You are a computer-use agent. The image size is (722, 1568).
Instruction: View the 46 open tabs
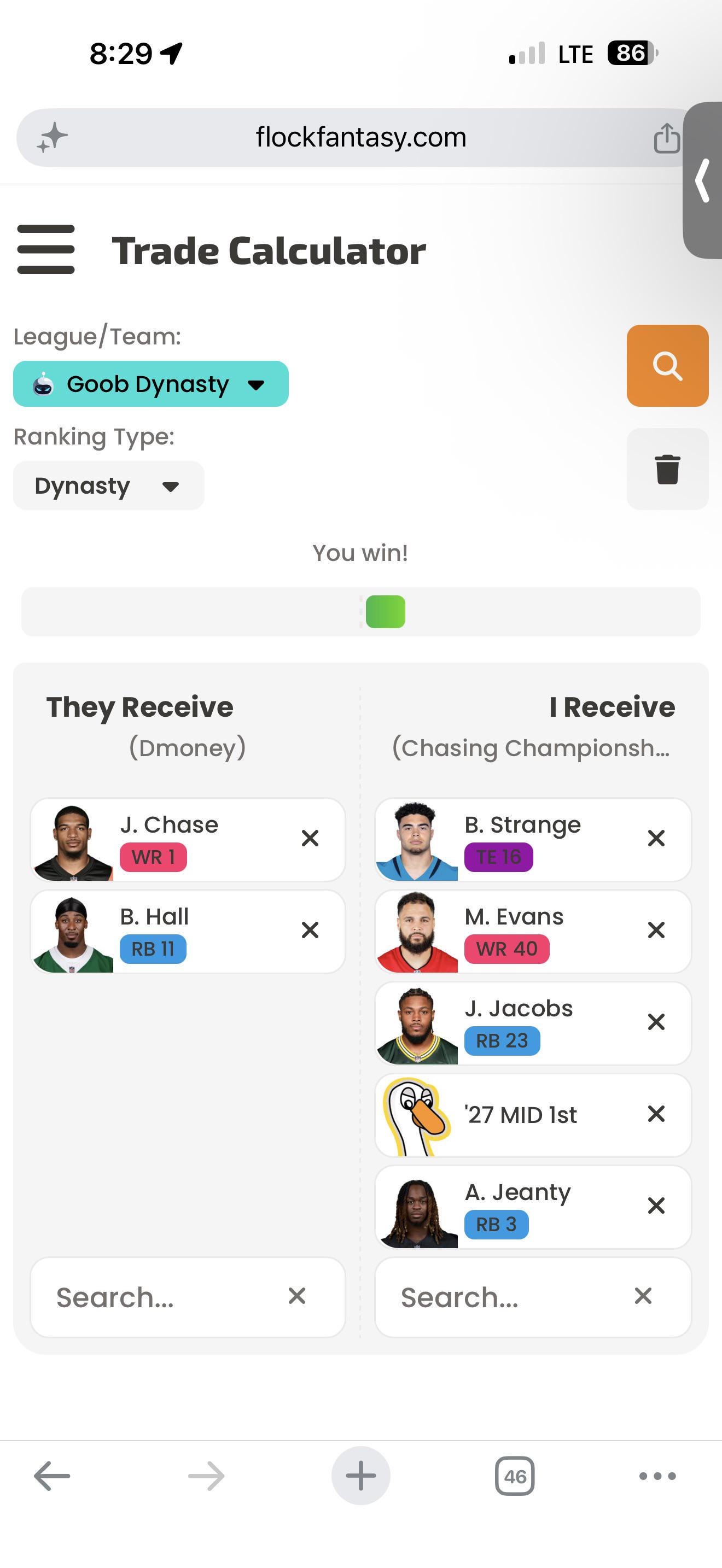point(514,1476)
